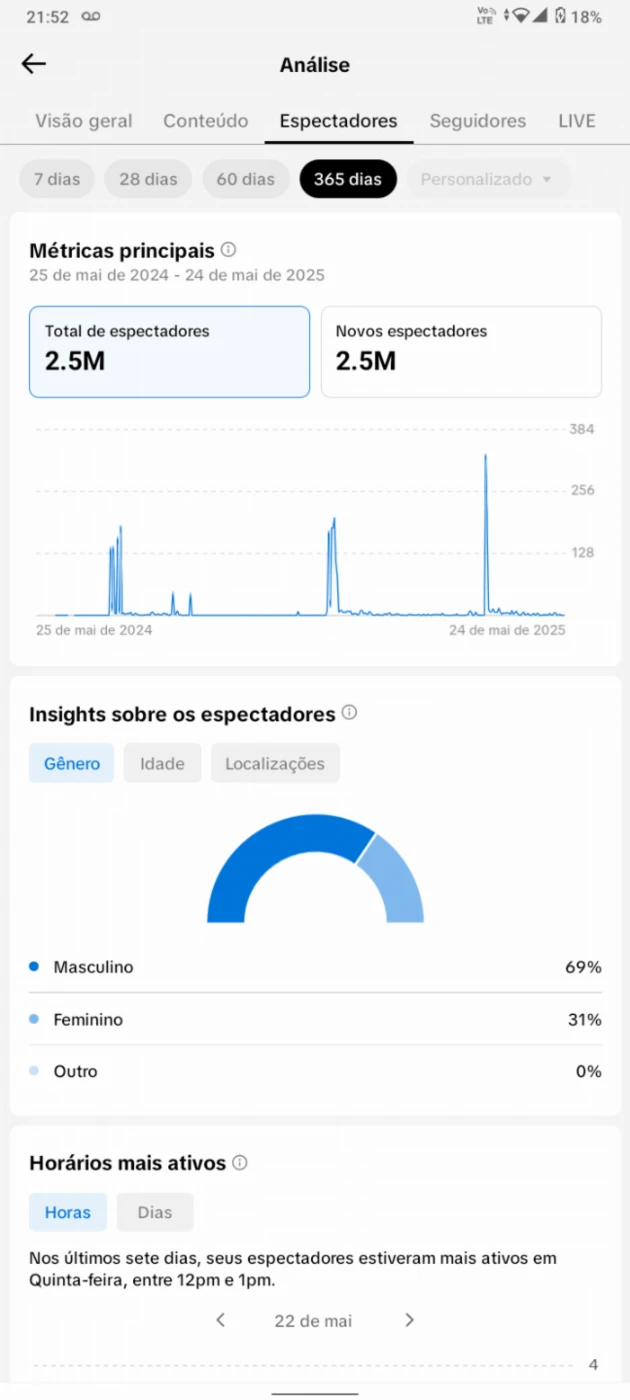Open the Personalizado date dropdown
Viewport: 630px width, 1400px height.
pyautogui.click(x=486, y=179)
